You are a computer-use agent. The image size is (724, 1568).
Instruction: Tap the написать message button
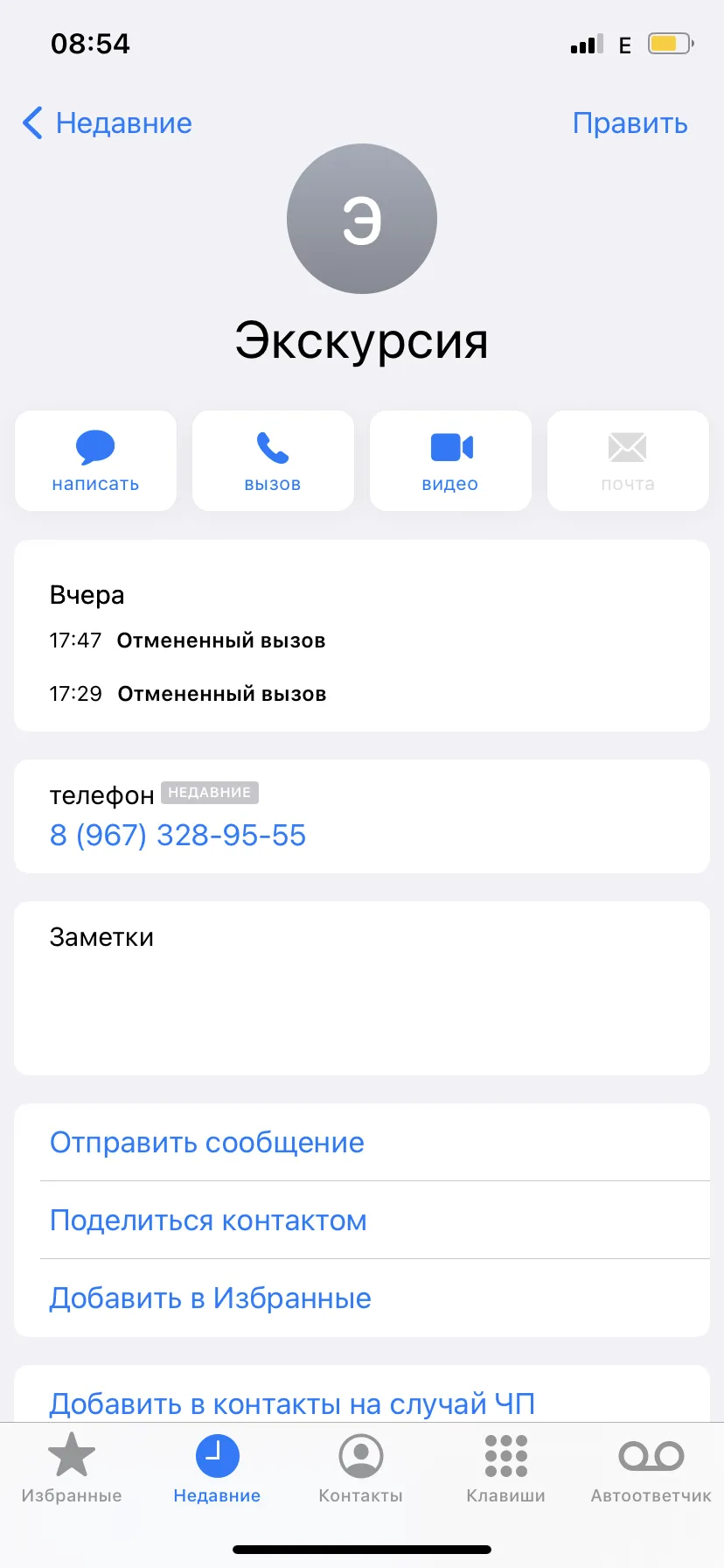[95, 460]
